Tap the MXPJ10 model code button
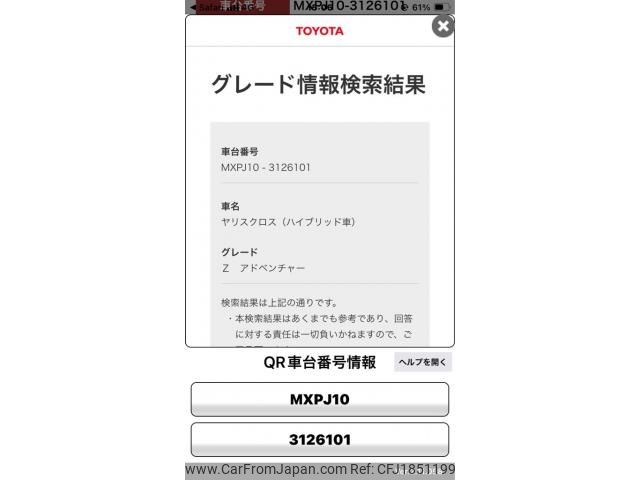Image resolution: width=640 pixels, height=480 pixels. (319, 399)
